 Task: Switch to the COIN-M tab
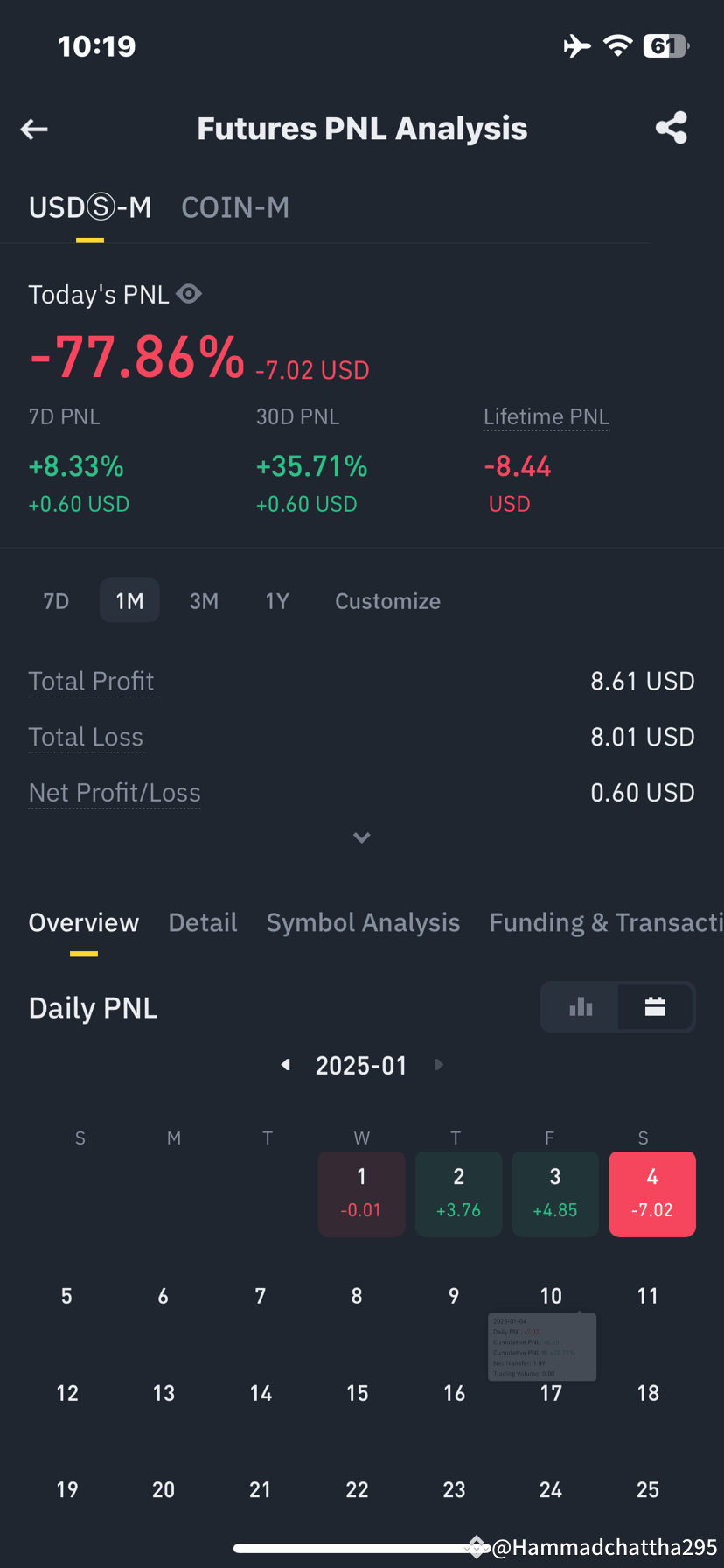235,207
